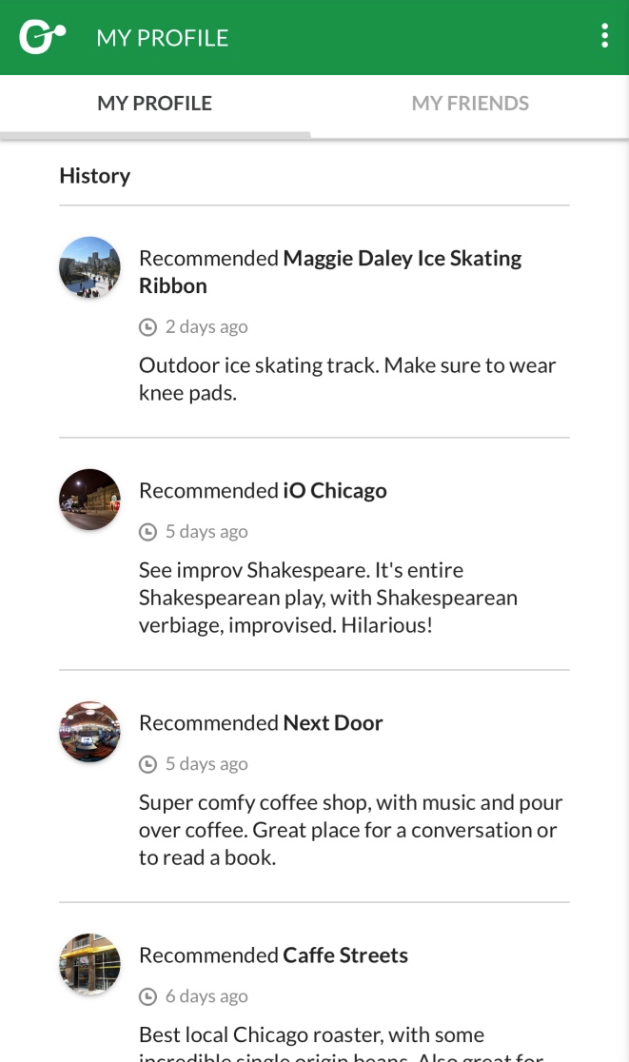The height and width of the screenshot is (1062, 629).
Task: Select the My Profile tab
Action: click(155, 104)
